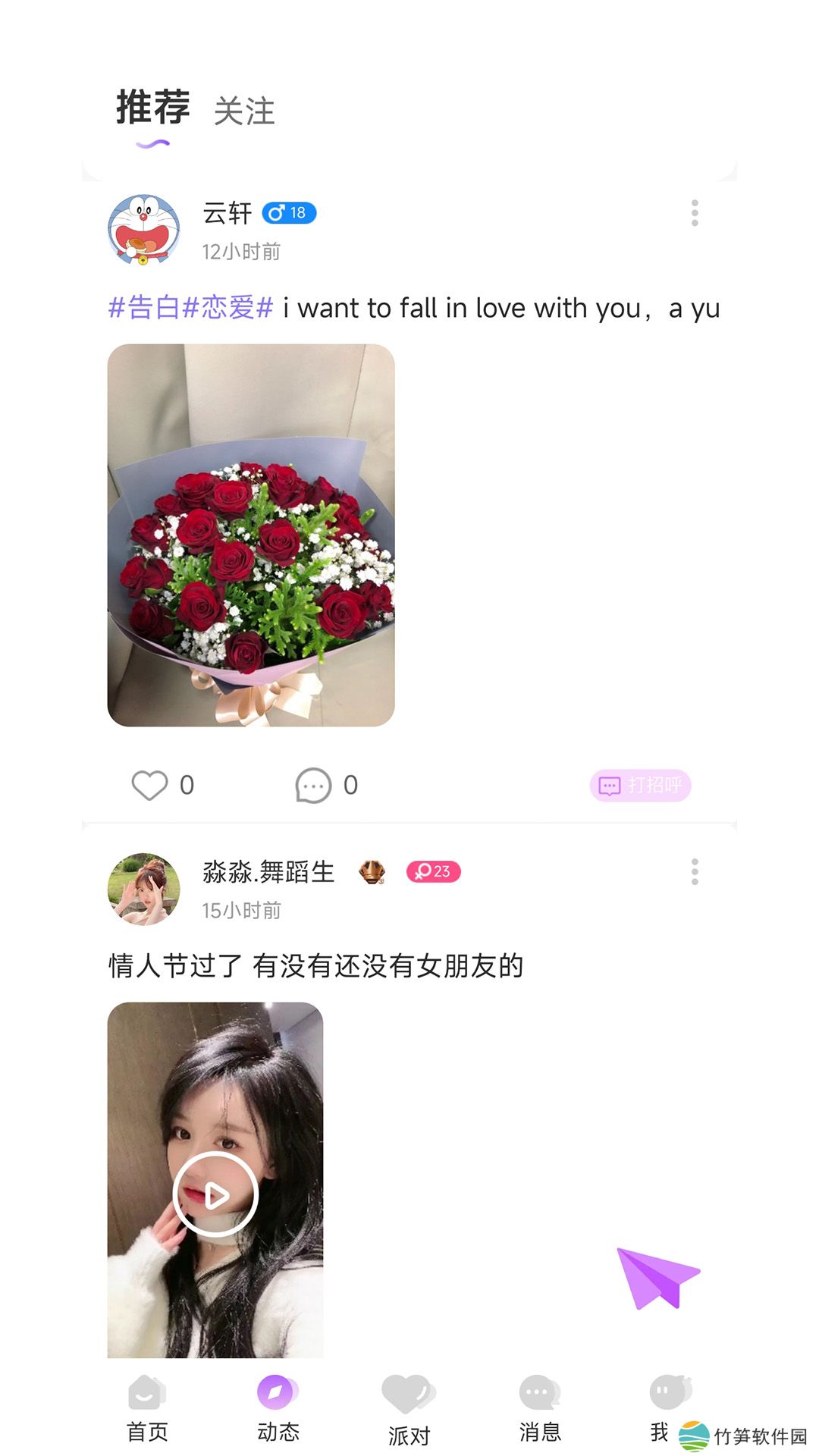Tap 打招呼 to greet 云轩
819x1456 pixels.
coord(640,785)
